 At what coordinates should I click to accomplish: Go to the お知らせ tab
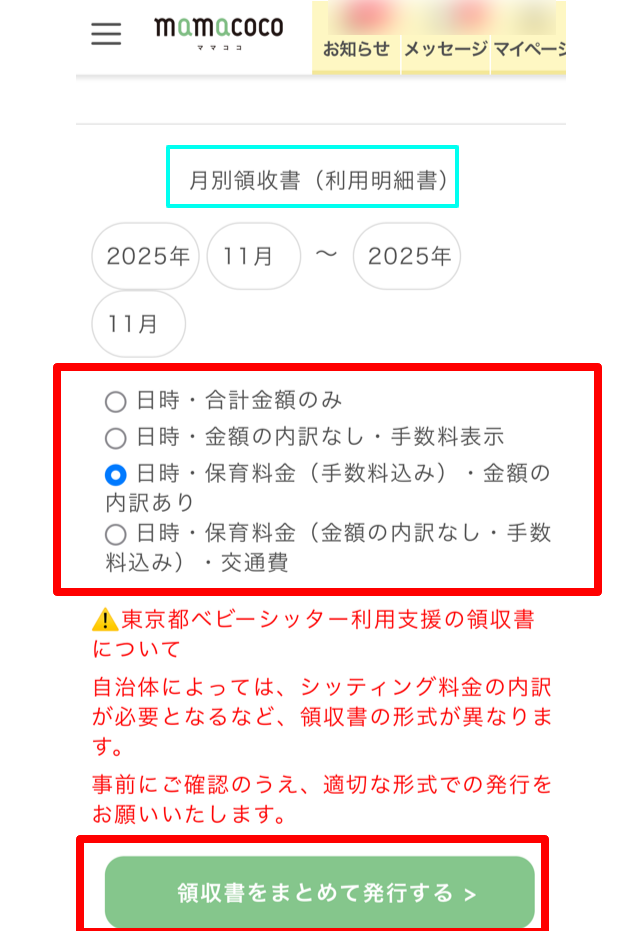[356, 48]
